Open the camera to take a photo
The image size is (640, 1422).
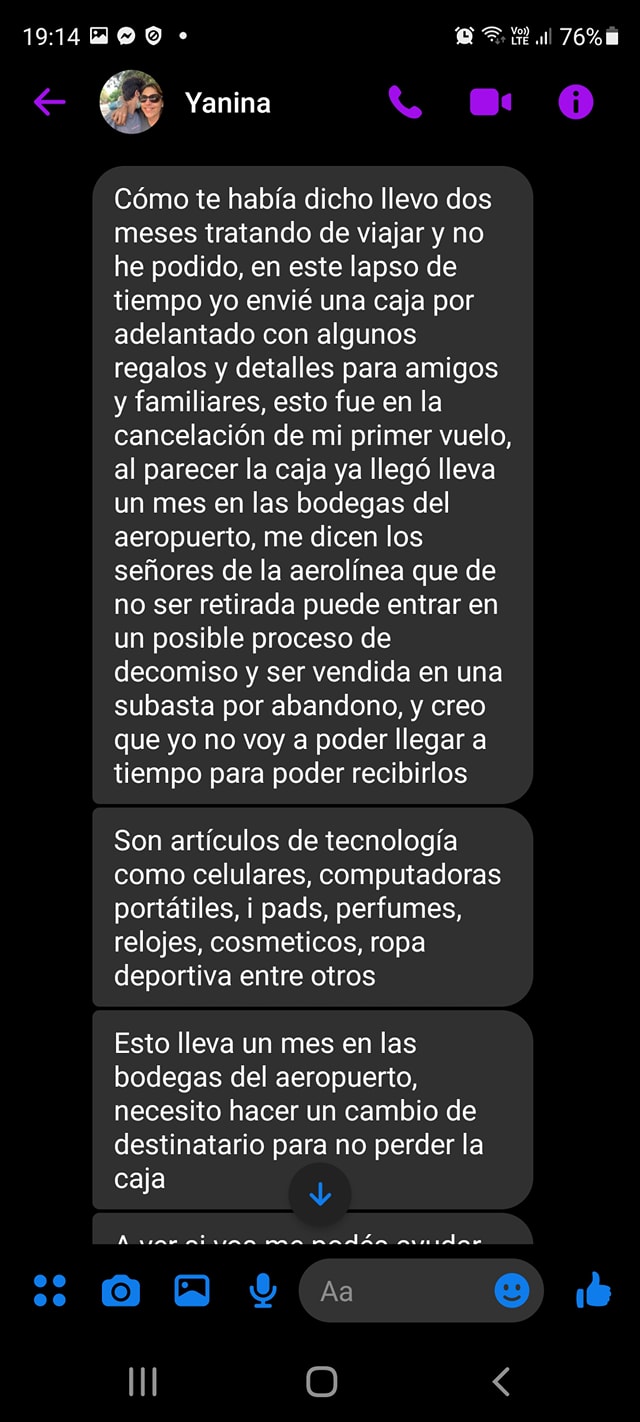tap(120, 1291)
